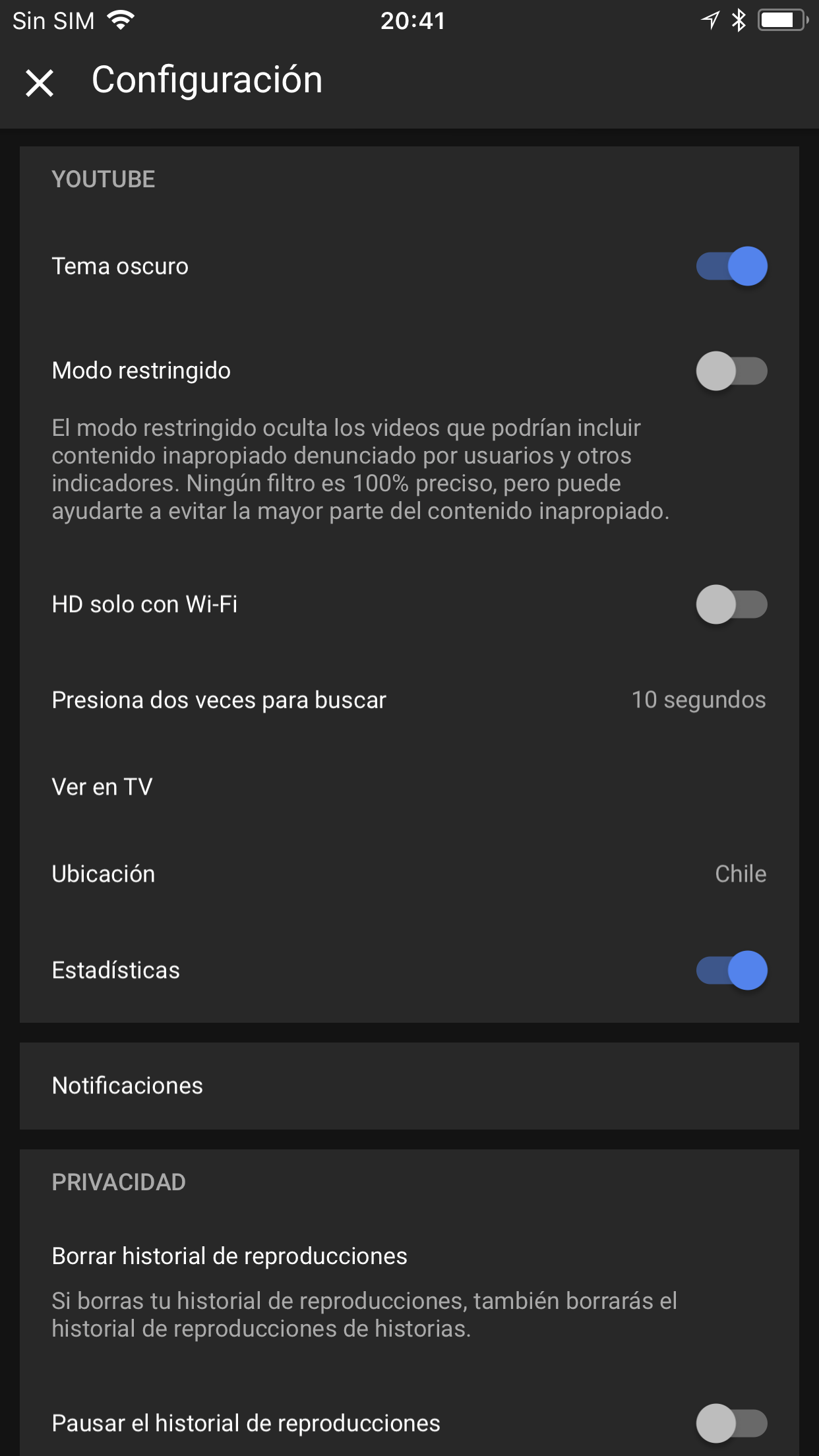Select Borrar historial de reproducciones
The height and width of the screenshot is (1456, 819).
[x=229, y=1256]
